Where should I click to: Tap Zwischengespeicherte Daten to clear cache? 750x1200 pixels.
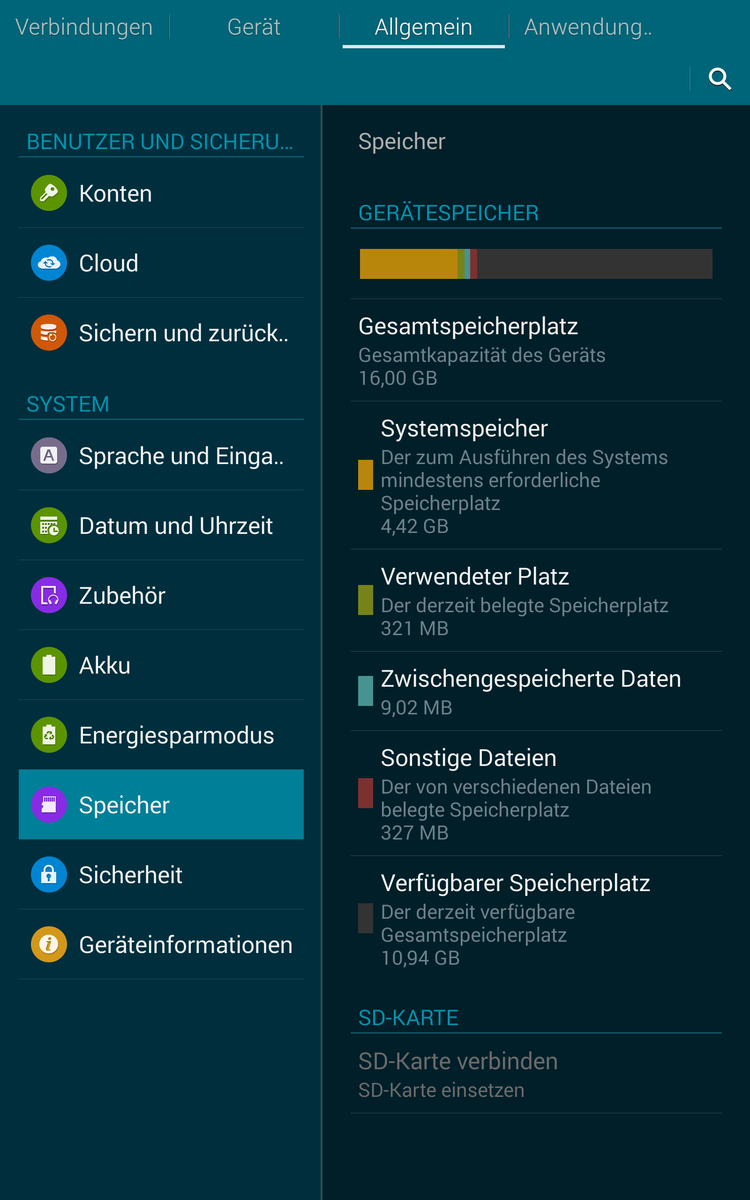click(x=535, y=691)
